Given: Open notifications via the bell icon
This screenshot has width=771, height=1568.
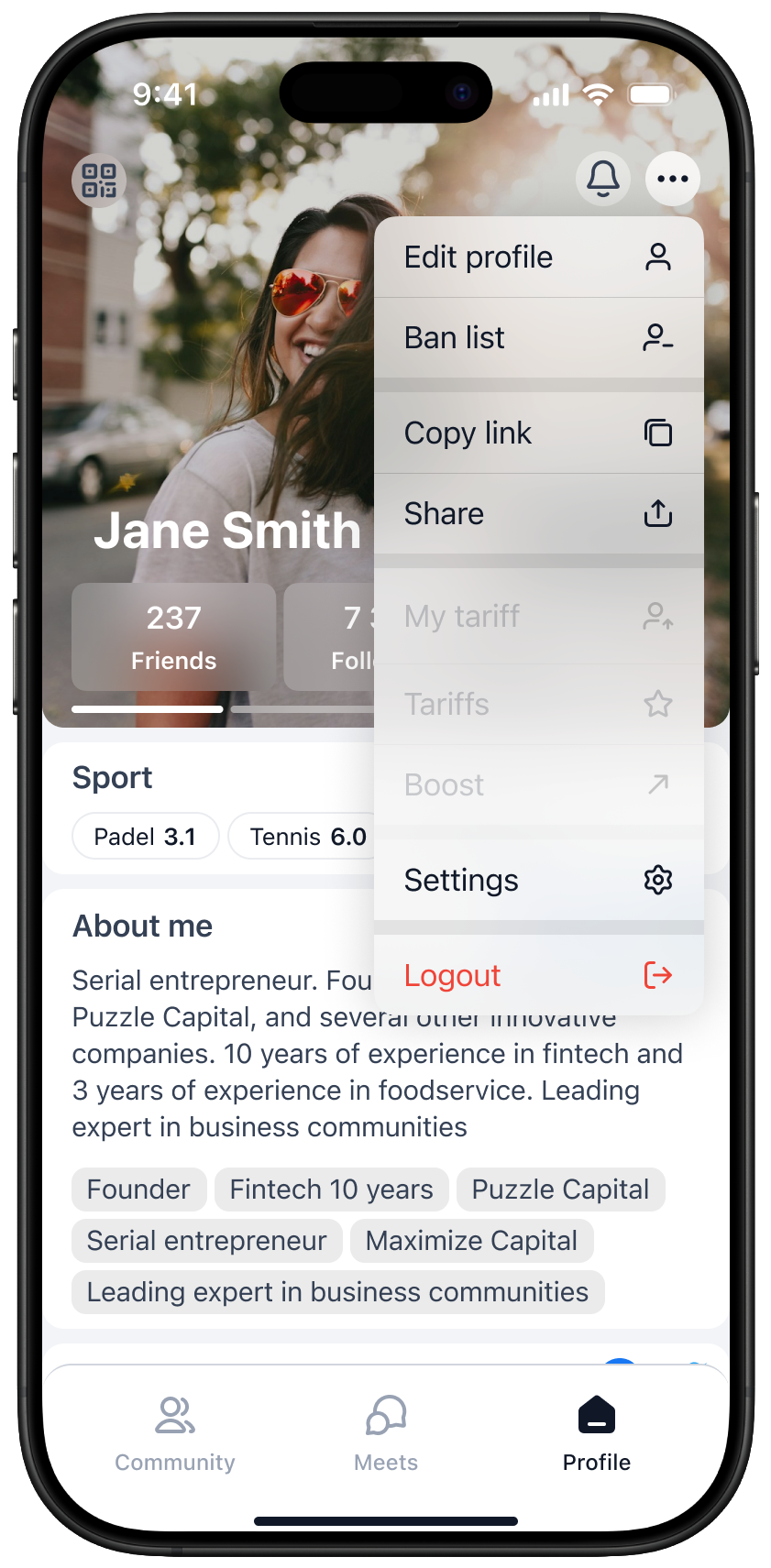Looking at the screenshot, I should [602, 178].
